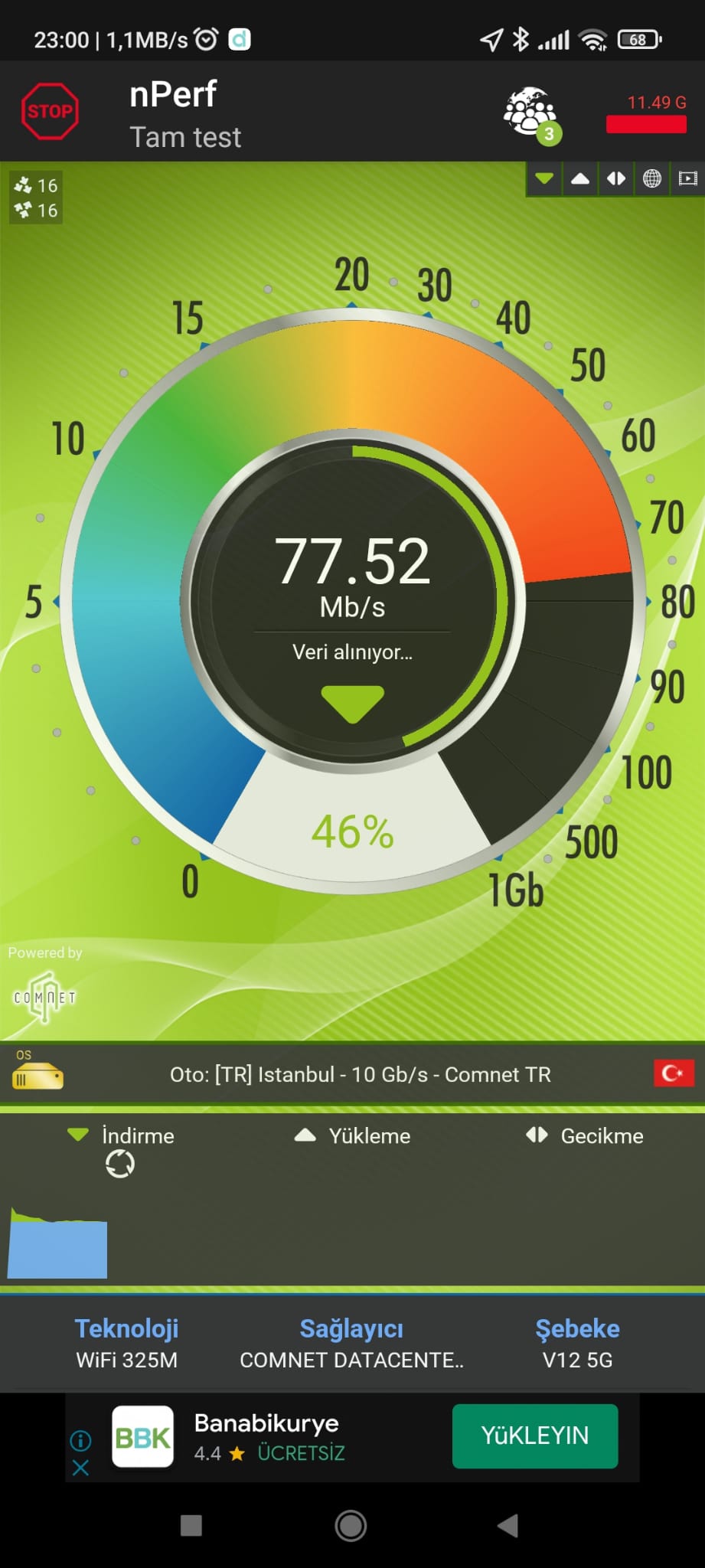This screenshot has height=1568, width=705.
Task: Go back with the system back button
Action: [508, 1525]
